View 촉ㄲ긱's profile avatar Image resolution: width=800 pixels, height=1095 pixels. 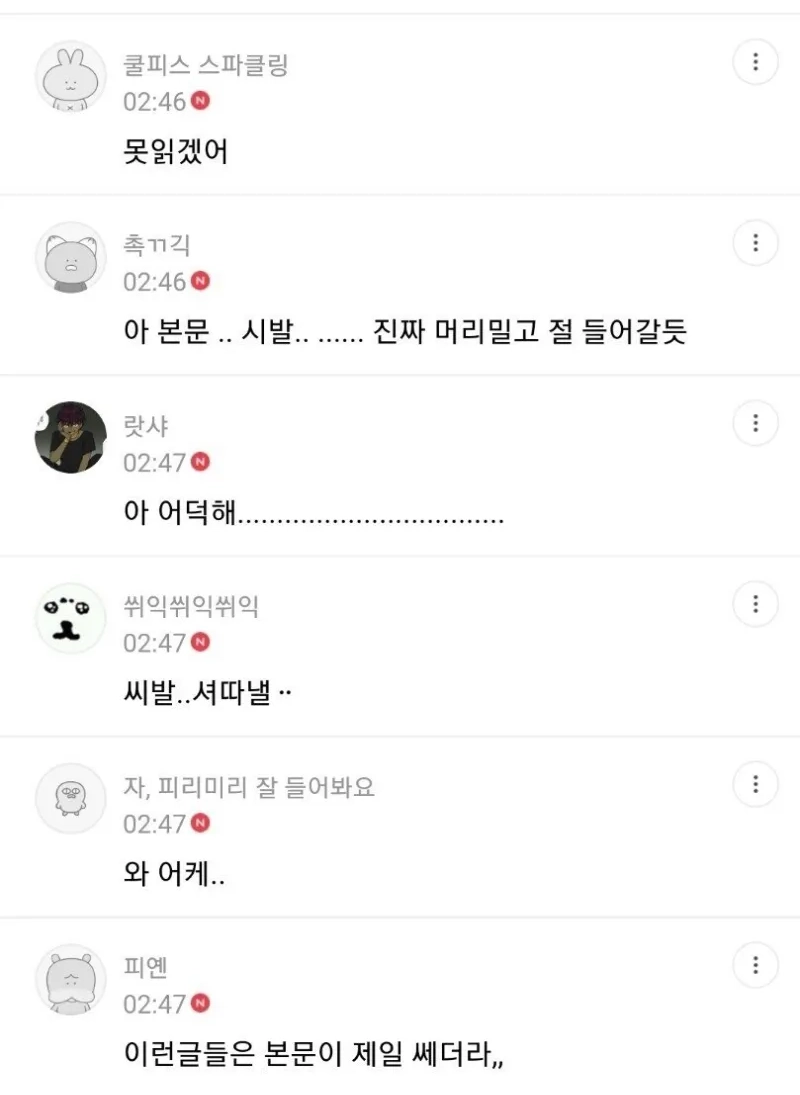pos(71,258)
